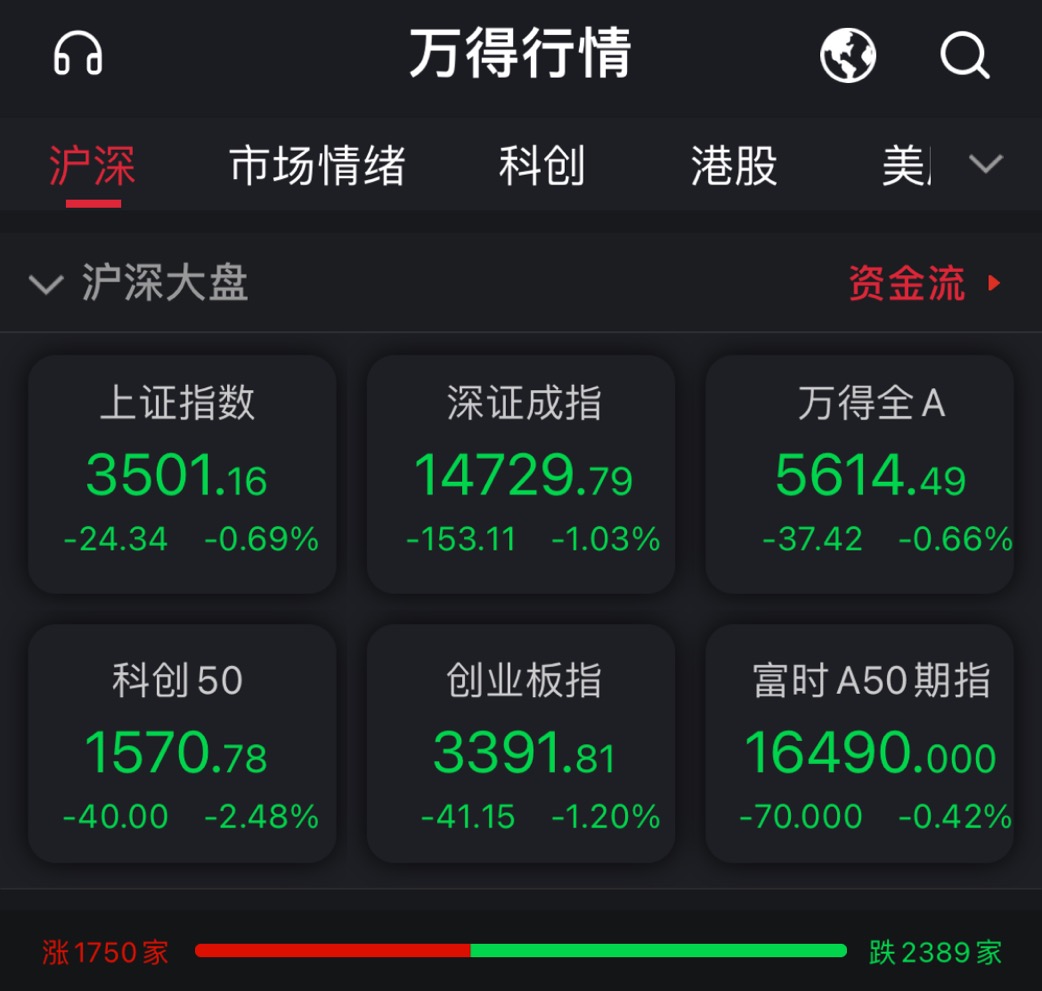This screenshot has height=991, width=1042.
Task: Switch to the 港股 tab
Action: [x=734, y=166]
